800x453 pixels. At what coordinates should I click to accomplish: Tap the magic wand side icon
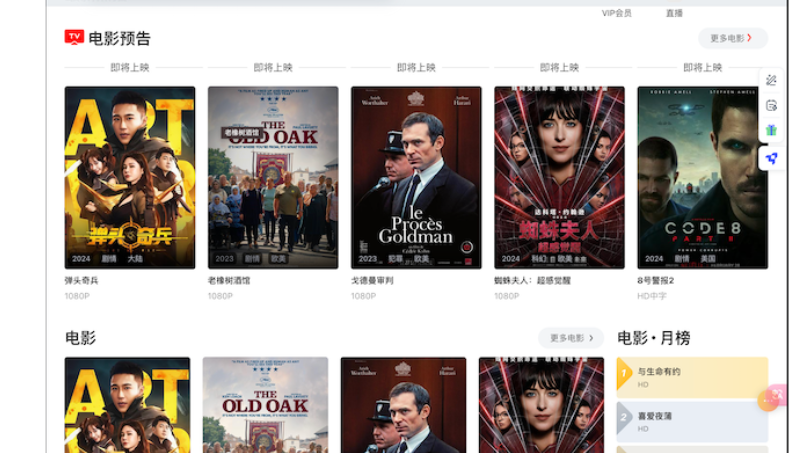point(771,80)
